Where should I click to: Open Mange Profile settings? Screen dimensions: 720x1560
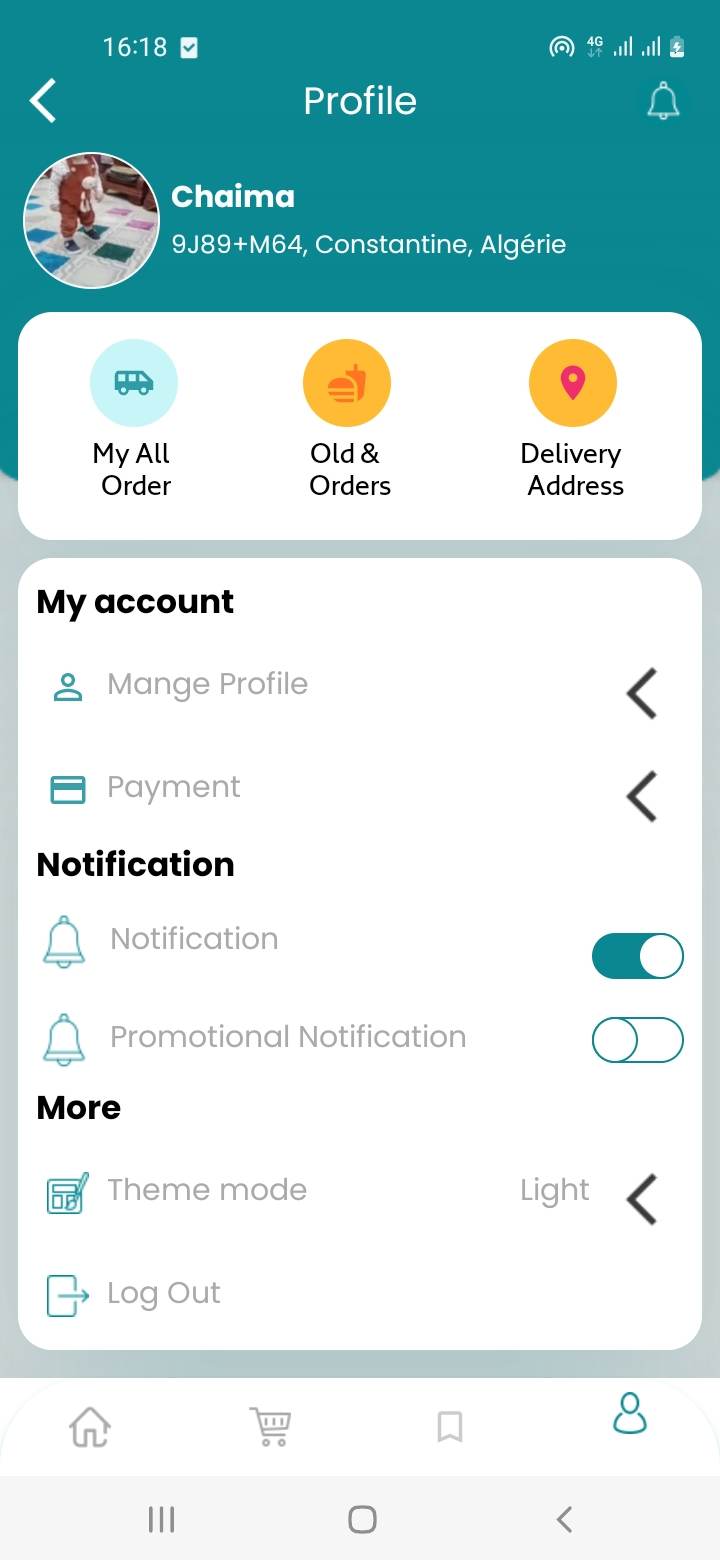point(207,685)
